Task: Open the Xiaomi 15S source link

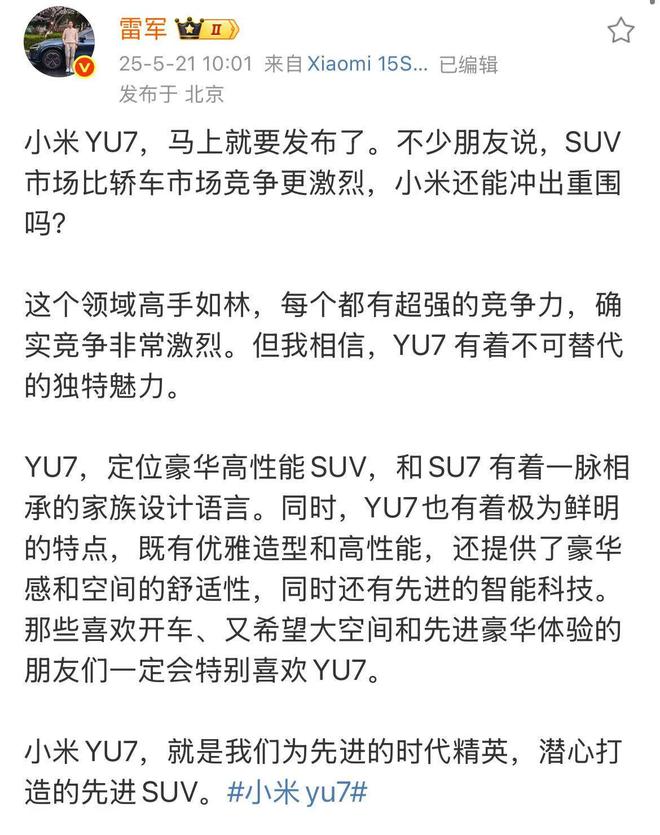Action: (x=366, y=65)
